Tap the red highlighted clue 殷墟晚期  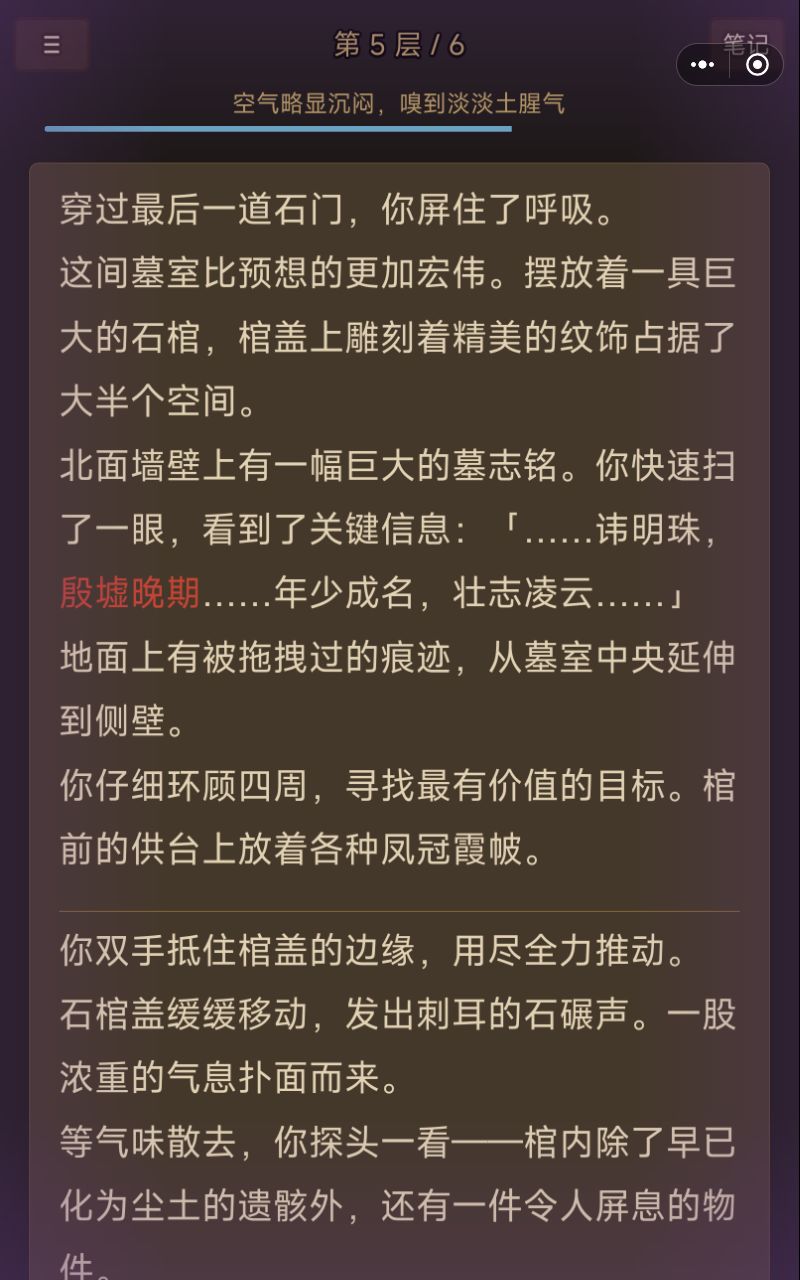(x=130, y=593)
